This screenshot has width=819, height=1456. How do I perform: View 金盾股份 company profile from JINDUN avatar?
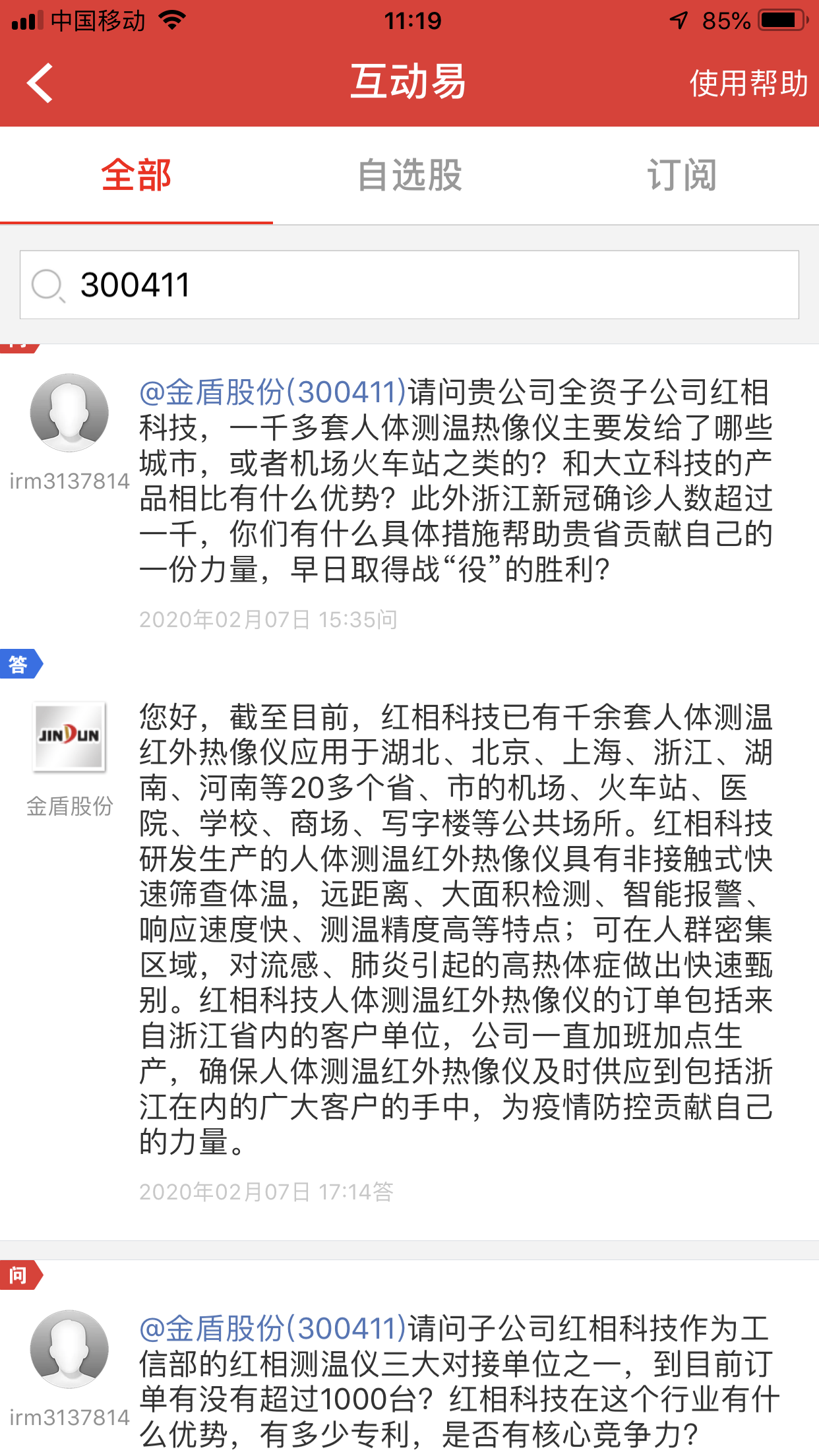[69, 736]
